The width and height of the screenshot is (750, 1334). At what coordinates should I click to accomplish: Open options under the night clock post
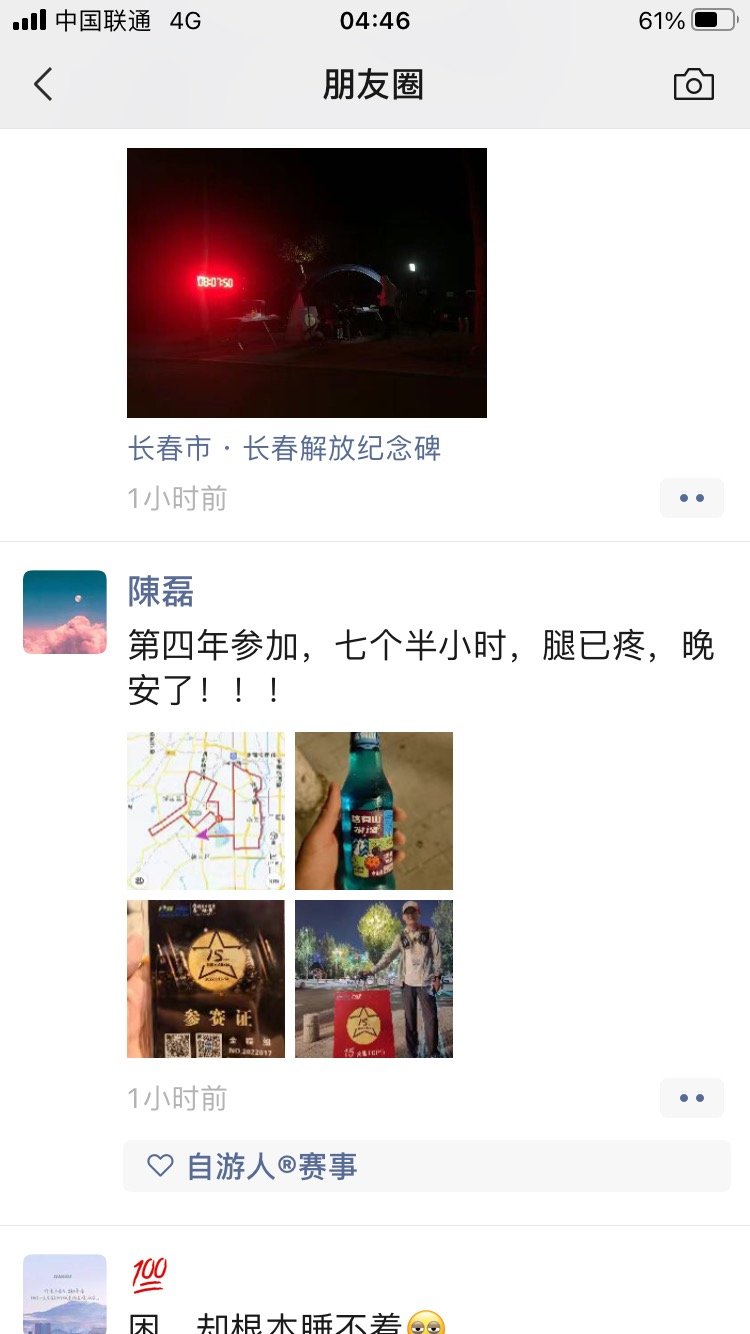pos(691,498)
